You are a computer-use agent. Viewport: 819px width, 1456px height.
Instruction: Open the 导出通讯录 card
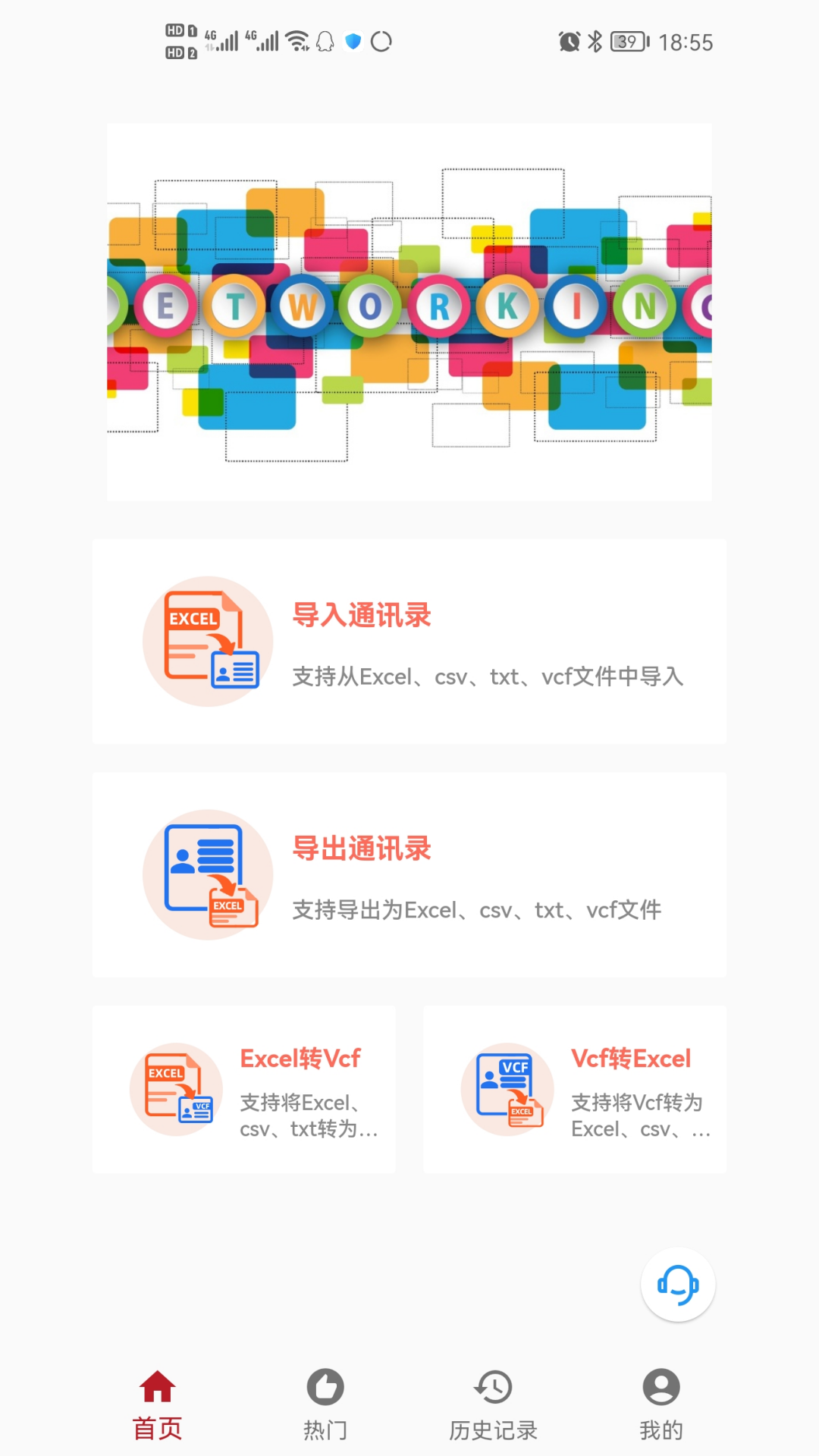[x=409, y=874]
